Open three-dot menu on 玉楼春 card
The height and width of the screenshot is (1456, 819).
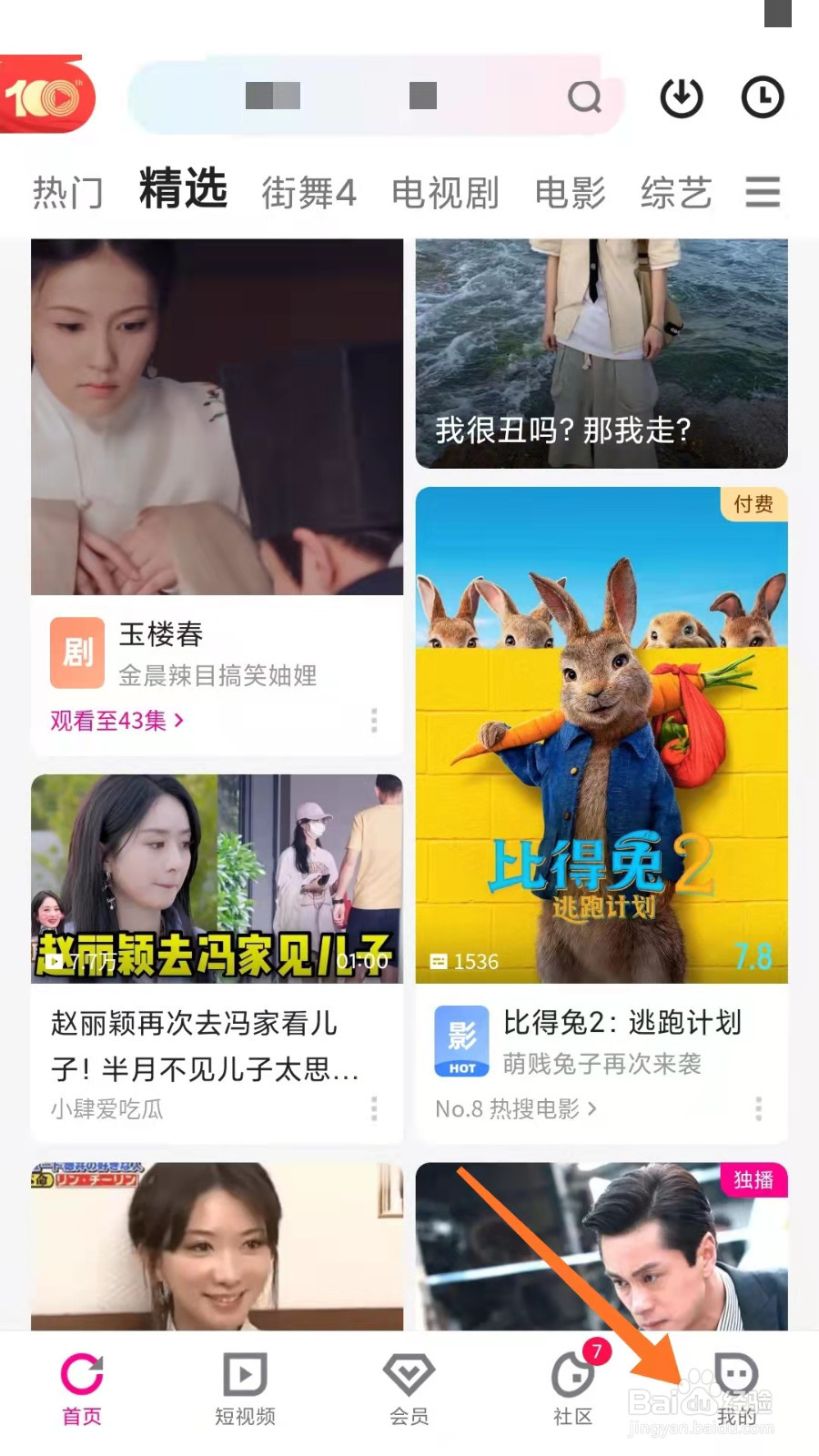(x=373, y=721)
